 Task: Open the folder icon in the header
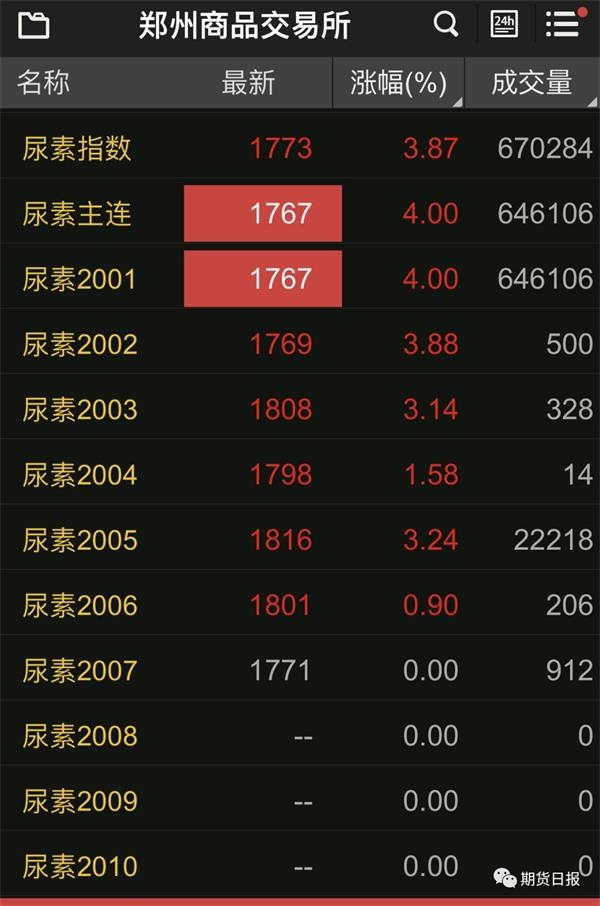point(34,26)
